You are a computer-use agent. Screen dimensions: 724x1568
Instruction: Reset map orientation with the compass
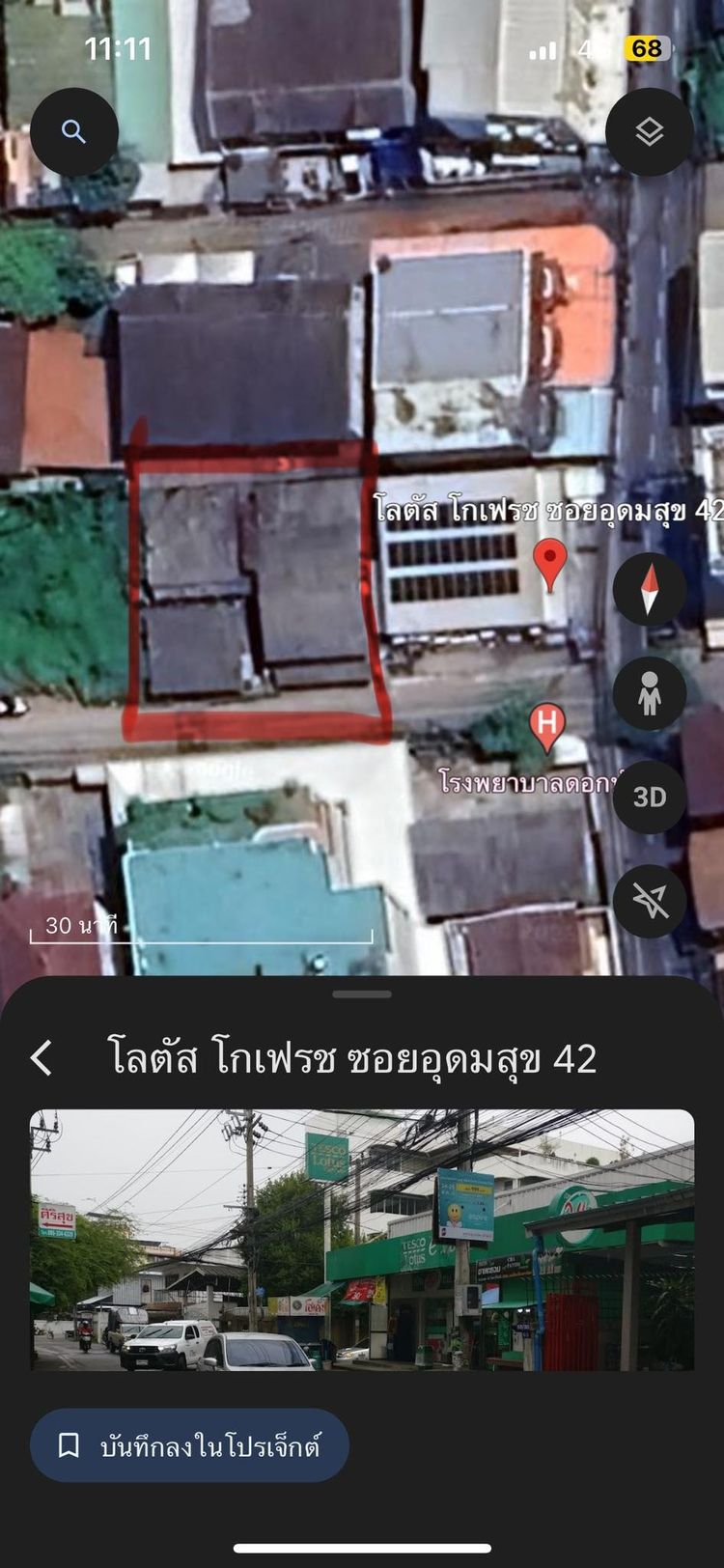click(650, 589)
